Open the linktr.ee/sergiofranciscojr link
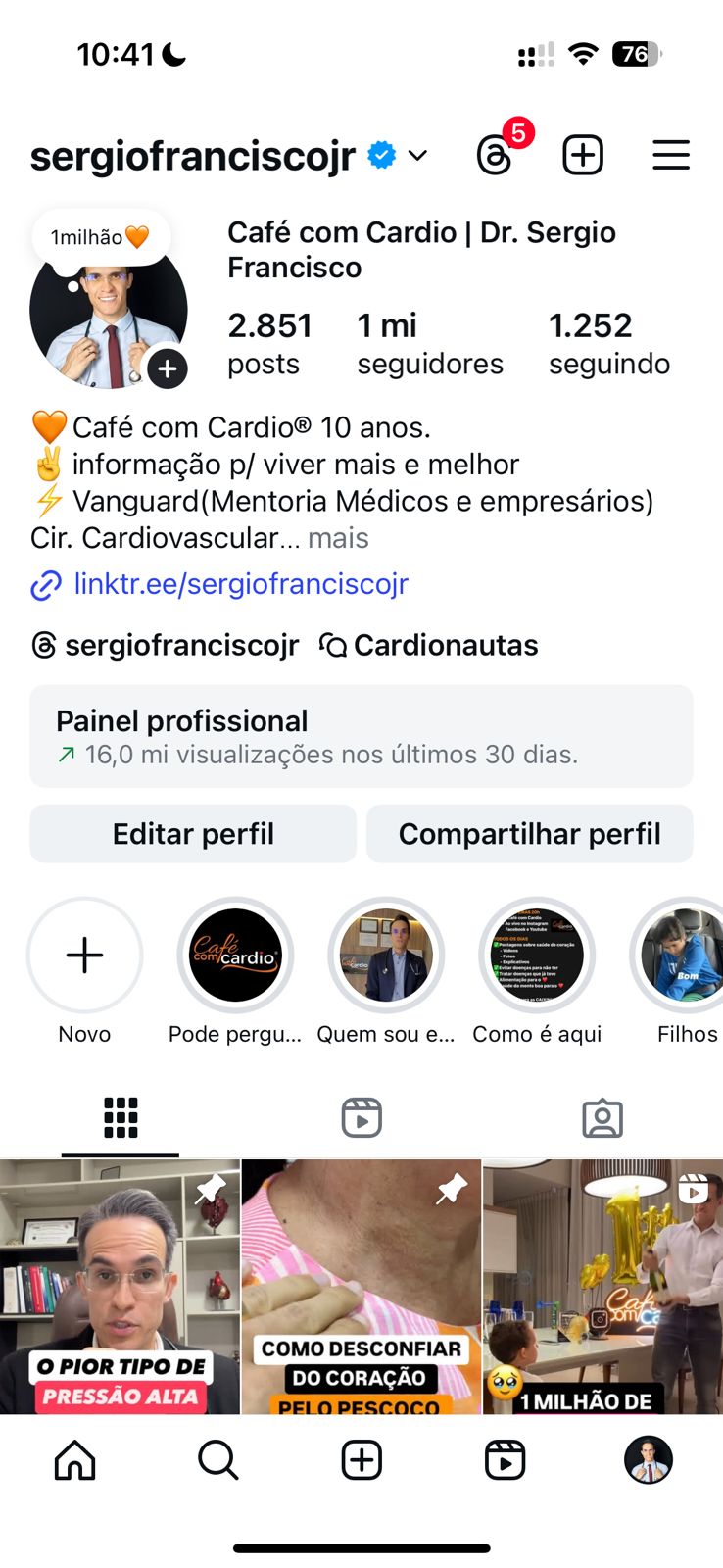The height and width of the screenshot is (1568, 723). (241, 584)
